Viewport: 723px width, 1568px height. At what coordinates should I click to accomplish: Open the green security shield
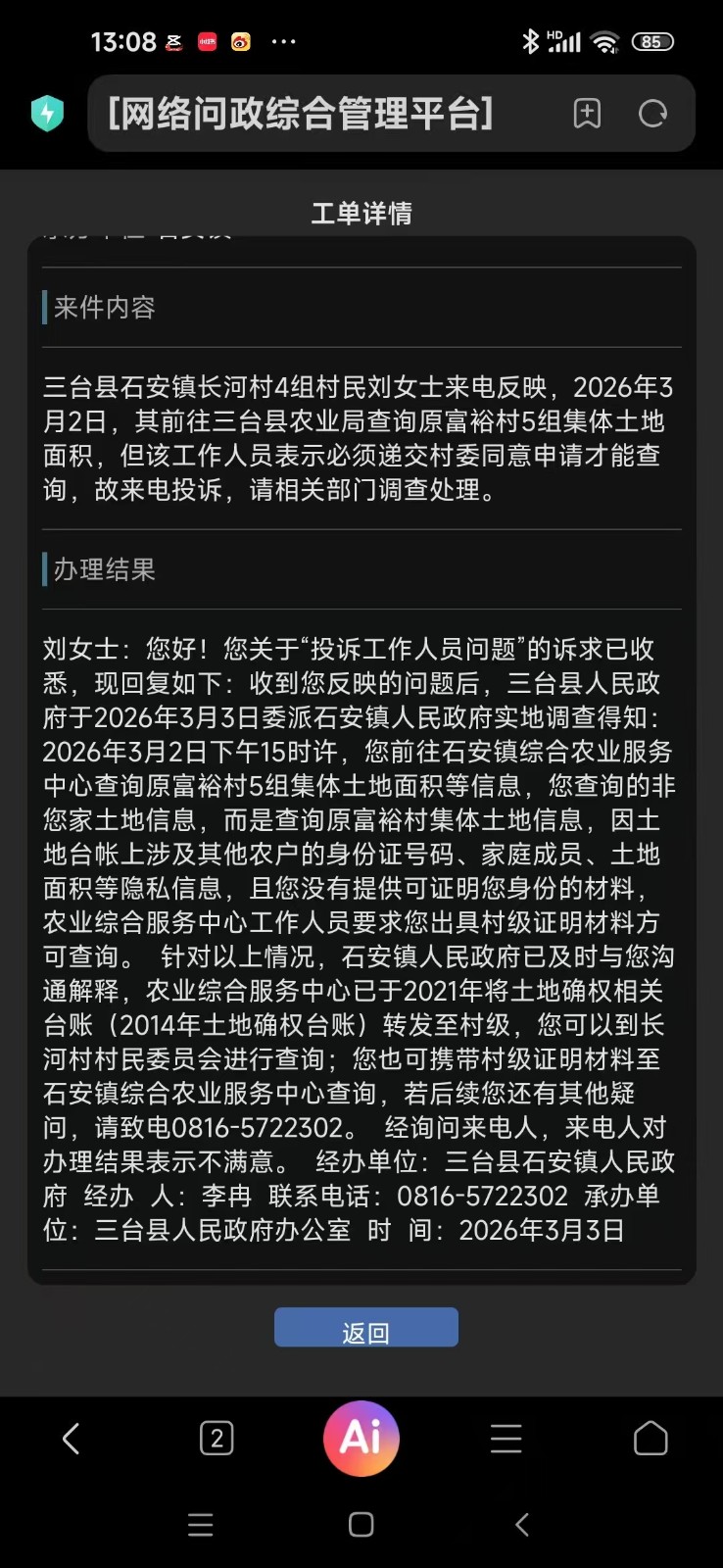(x=47, y=114)
